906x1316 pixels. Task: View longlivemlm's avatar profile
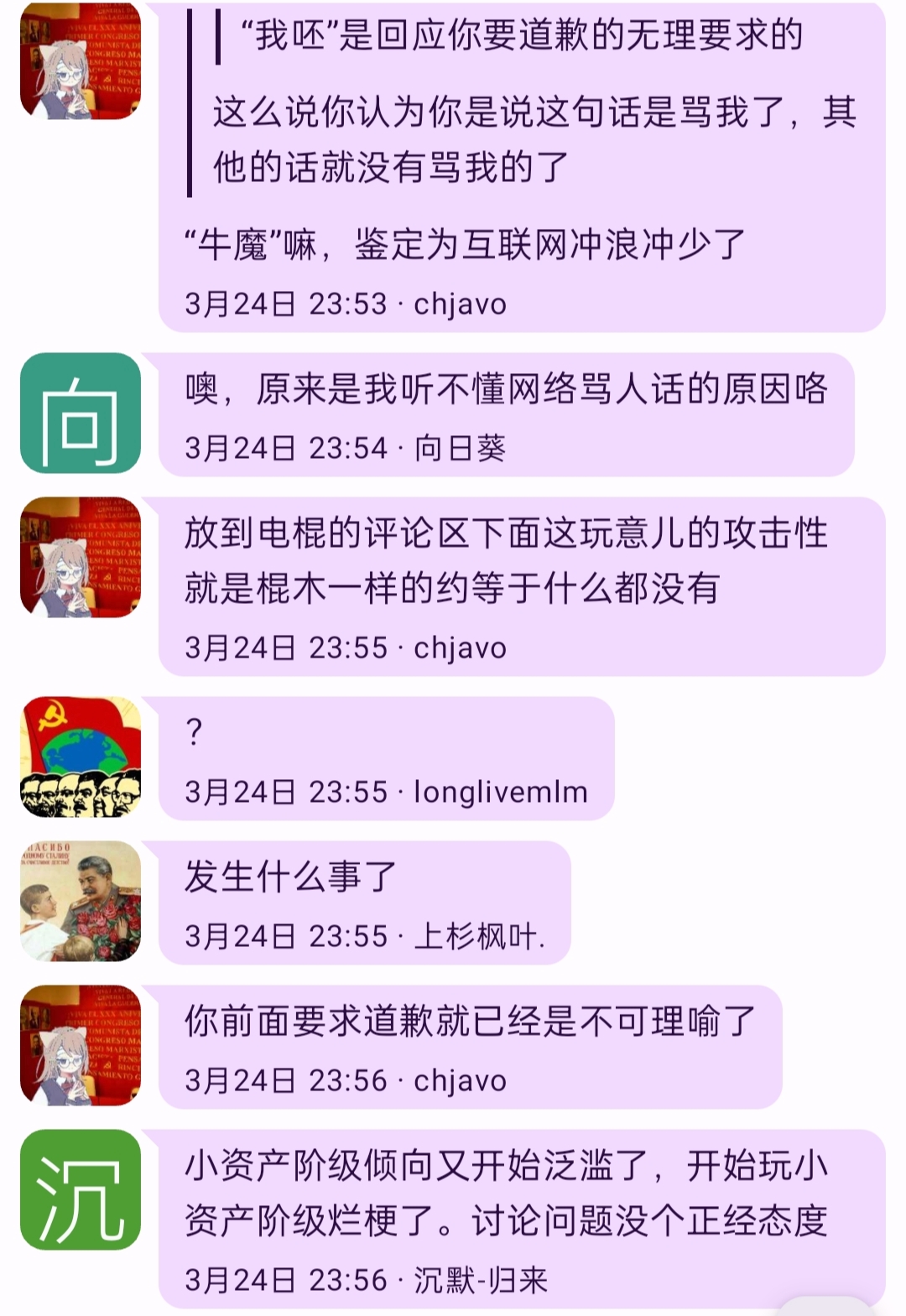[x=81, y=757]
